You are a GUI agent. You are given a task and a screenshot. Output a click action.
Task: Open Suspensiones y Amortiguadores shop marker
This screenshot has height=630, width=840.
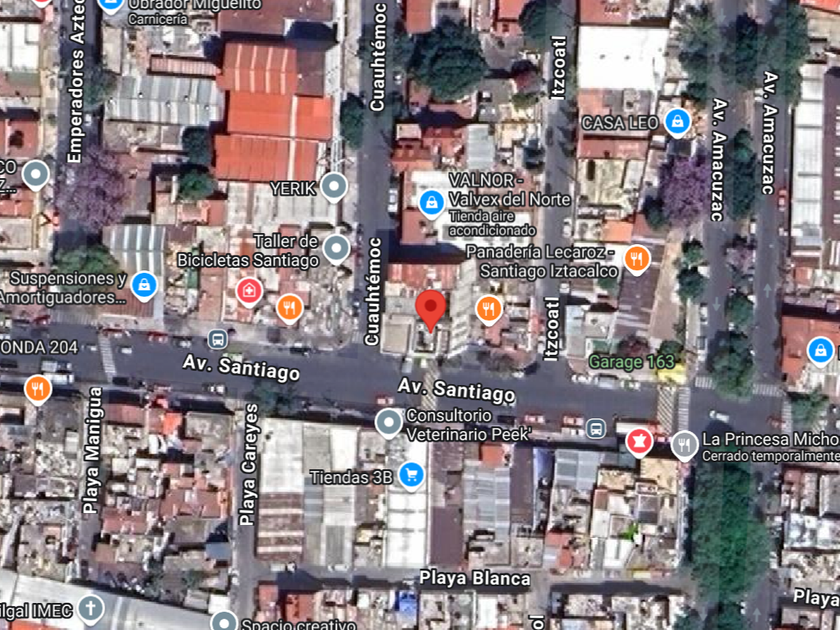tap(144, 286)
